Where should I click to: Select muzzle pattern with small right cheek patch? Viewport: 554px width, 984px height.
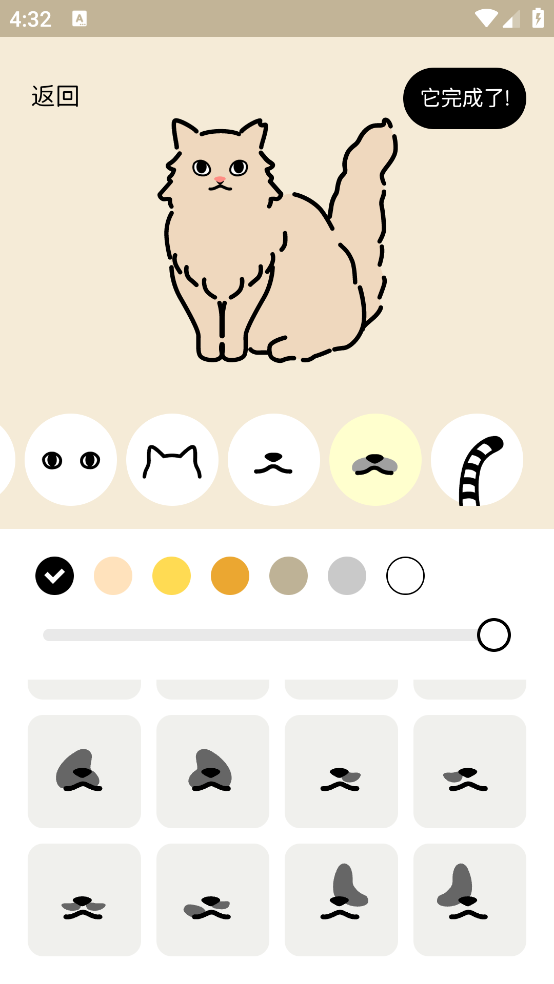tap(341, 771)
